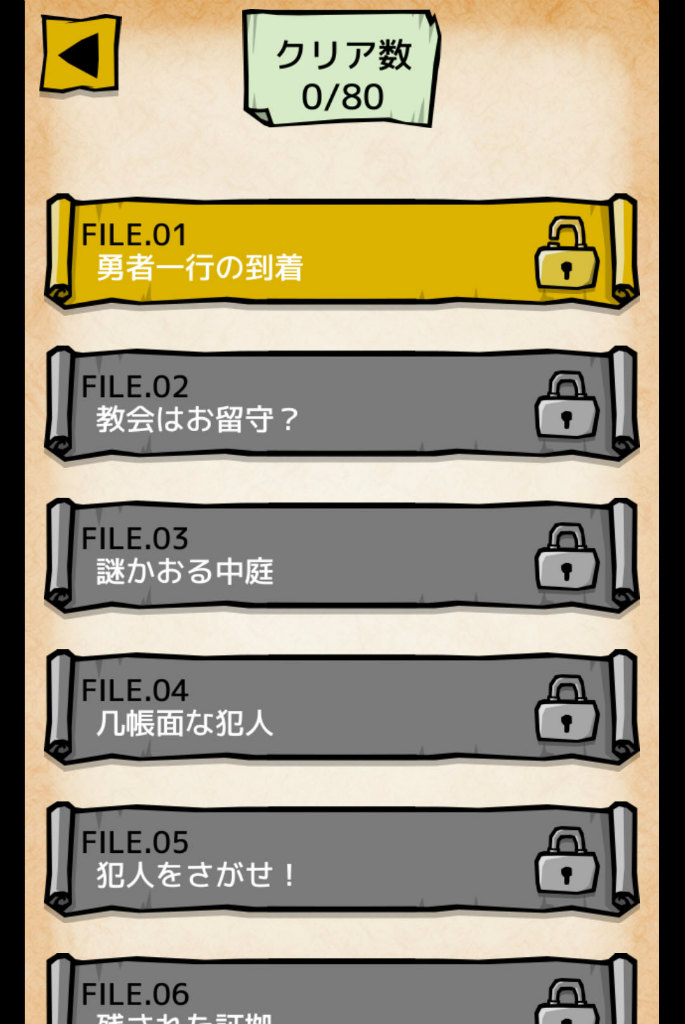Choose FILE.04 几帳面な犯人

click(340, 708)
